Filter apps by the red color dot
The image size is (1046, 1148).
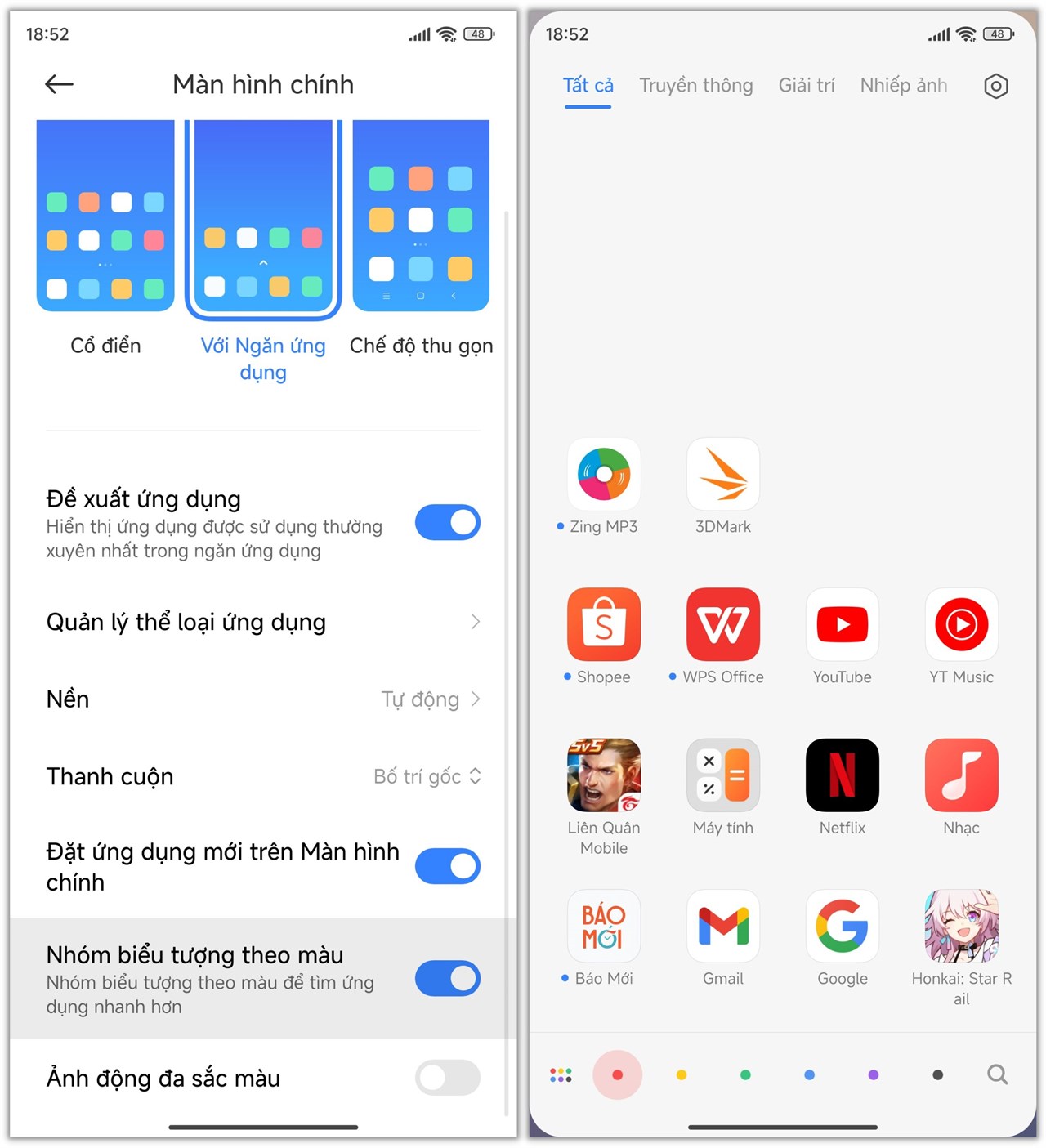point(617,1074)
